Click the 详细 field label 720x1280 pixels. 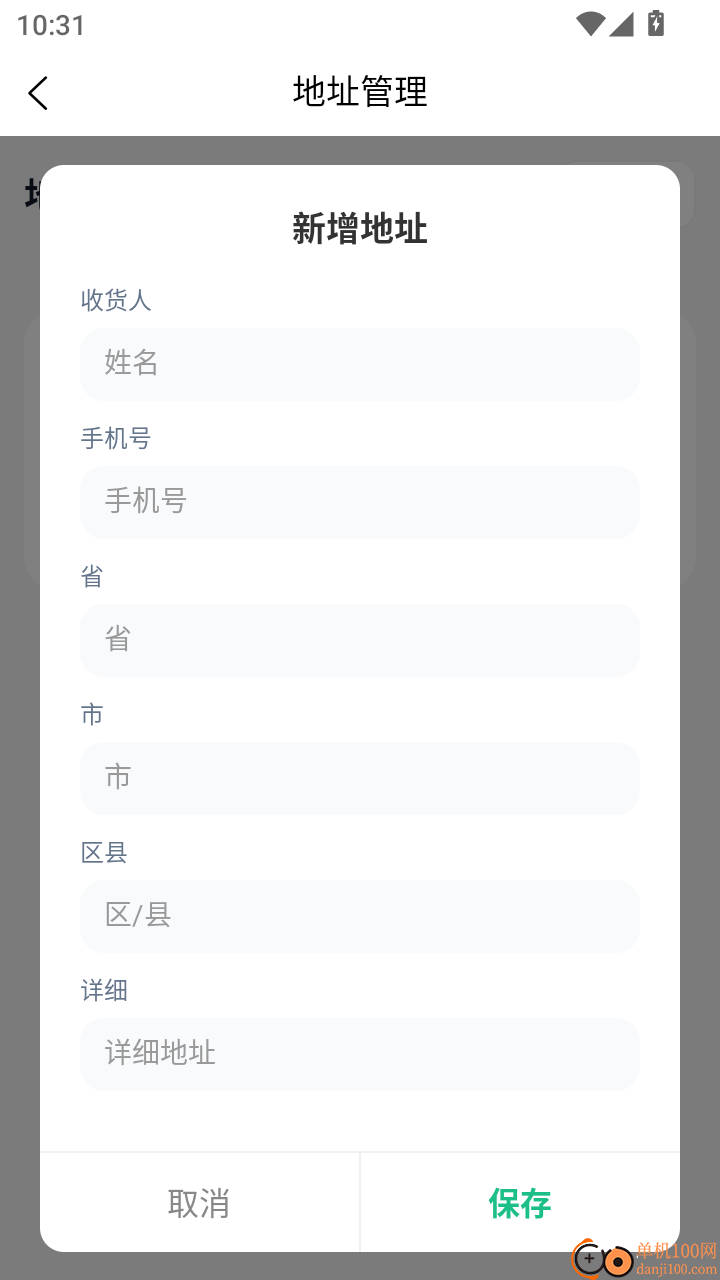pos(105,990)
